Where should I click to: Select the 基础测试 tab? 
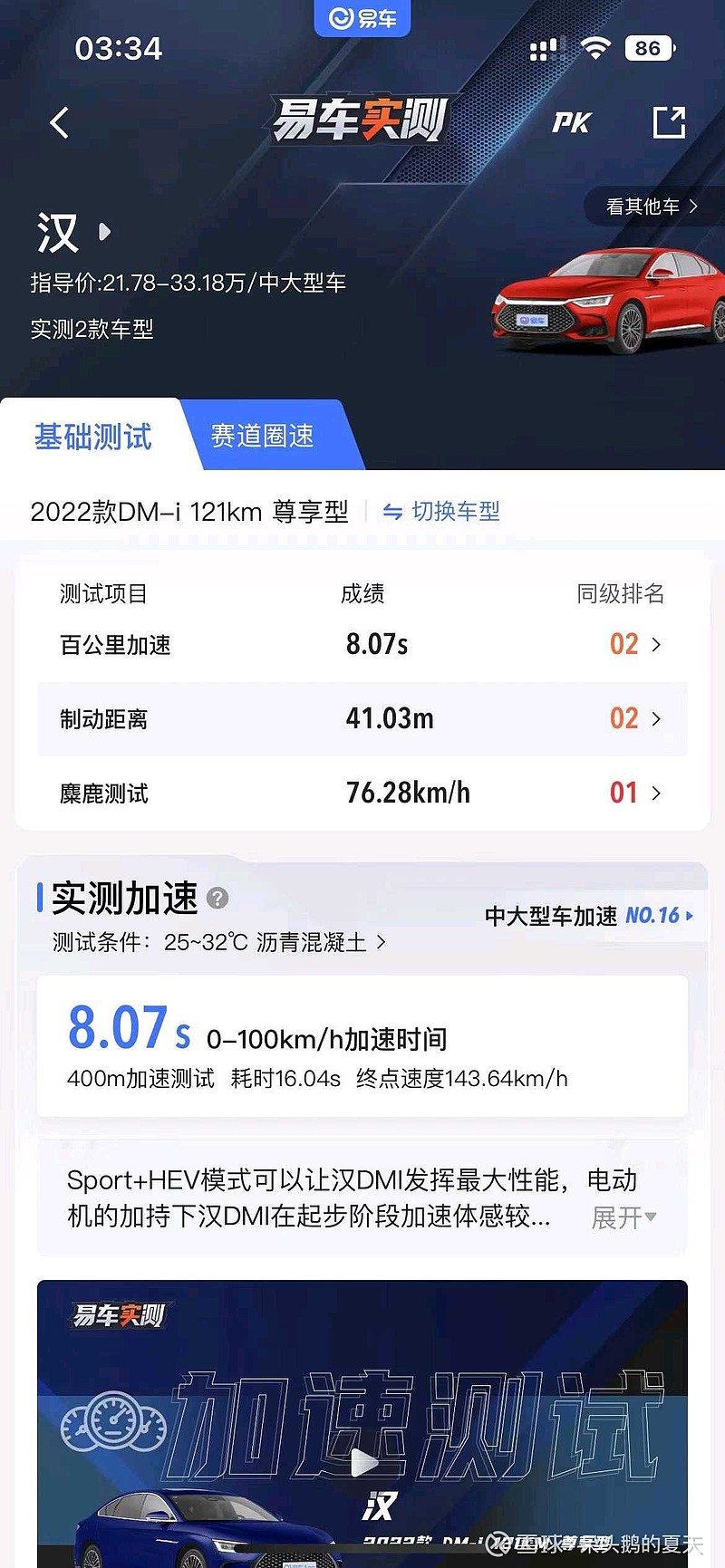click(x=92, y=437)
